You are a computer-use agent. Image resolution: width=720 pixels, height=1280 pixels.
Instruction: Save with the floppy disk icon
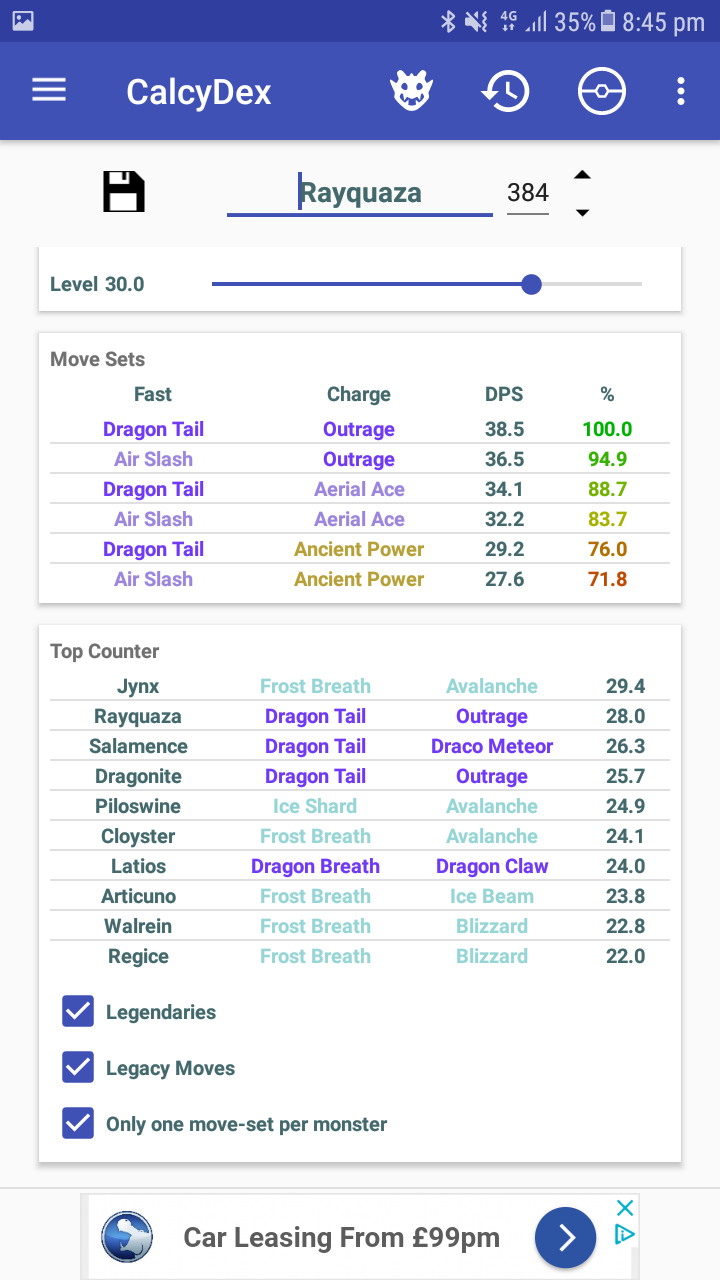[x=124, y=191]
